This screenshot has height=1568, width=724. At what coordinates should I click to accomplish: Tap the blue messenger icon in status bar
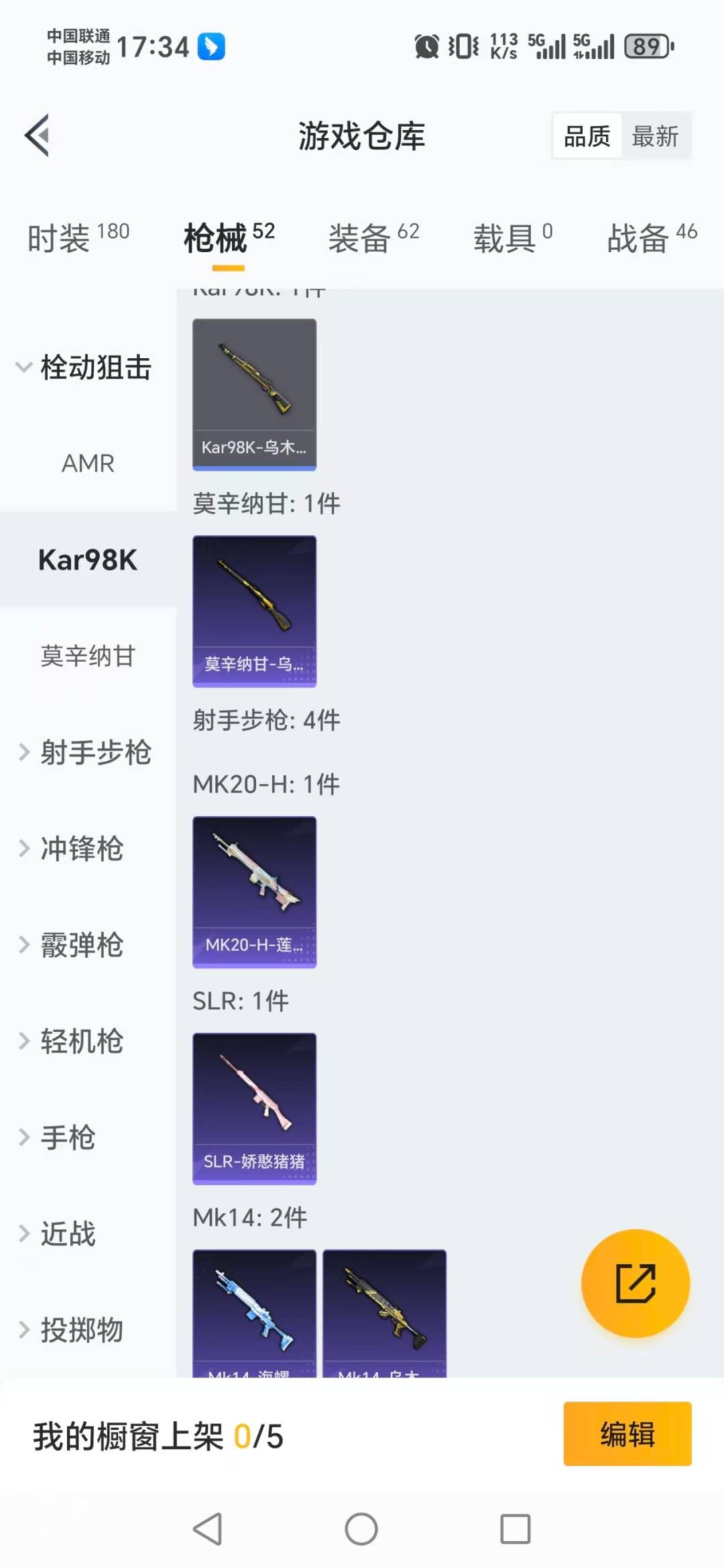pos(211,47)
